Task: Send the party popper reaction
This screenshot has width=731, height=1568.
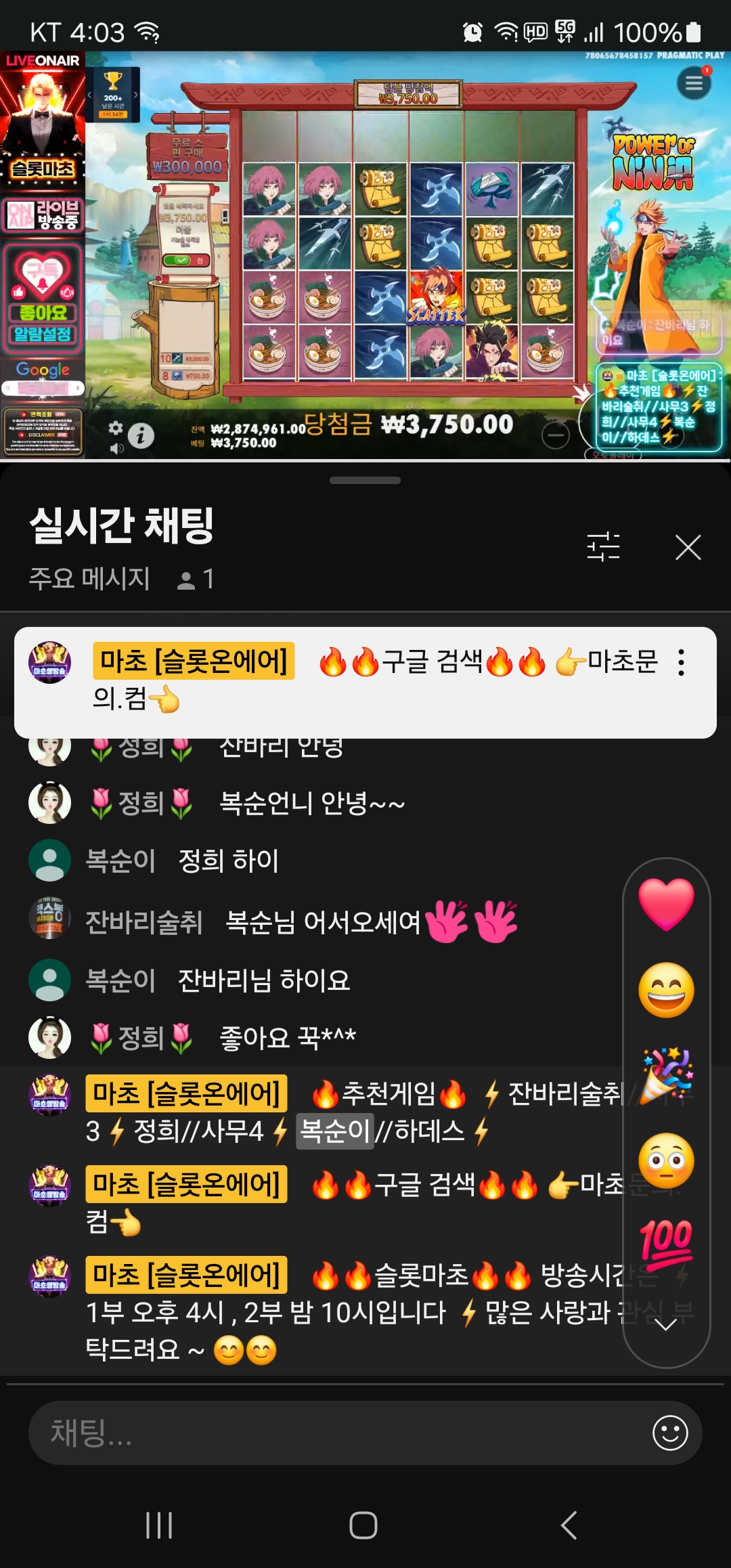Action: click(666, 1075)
